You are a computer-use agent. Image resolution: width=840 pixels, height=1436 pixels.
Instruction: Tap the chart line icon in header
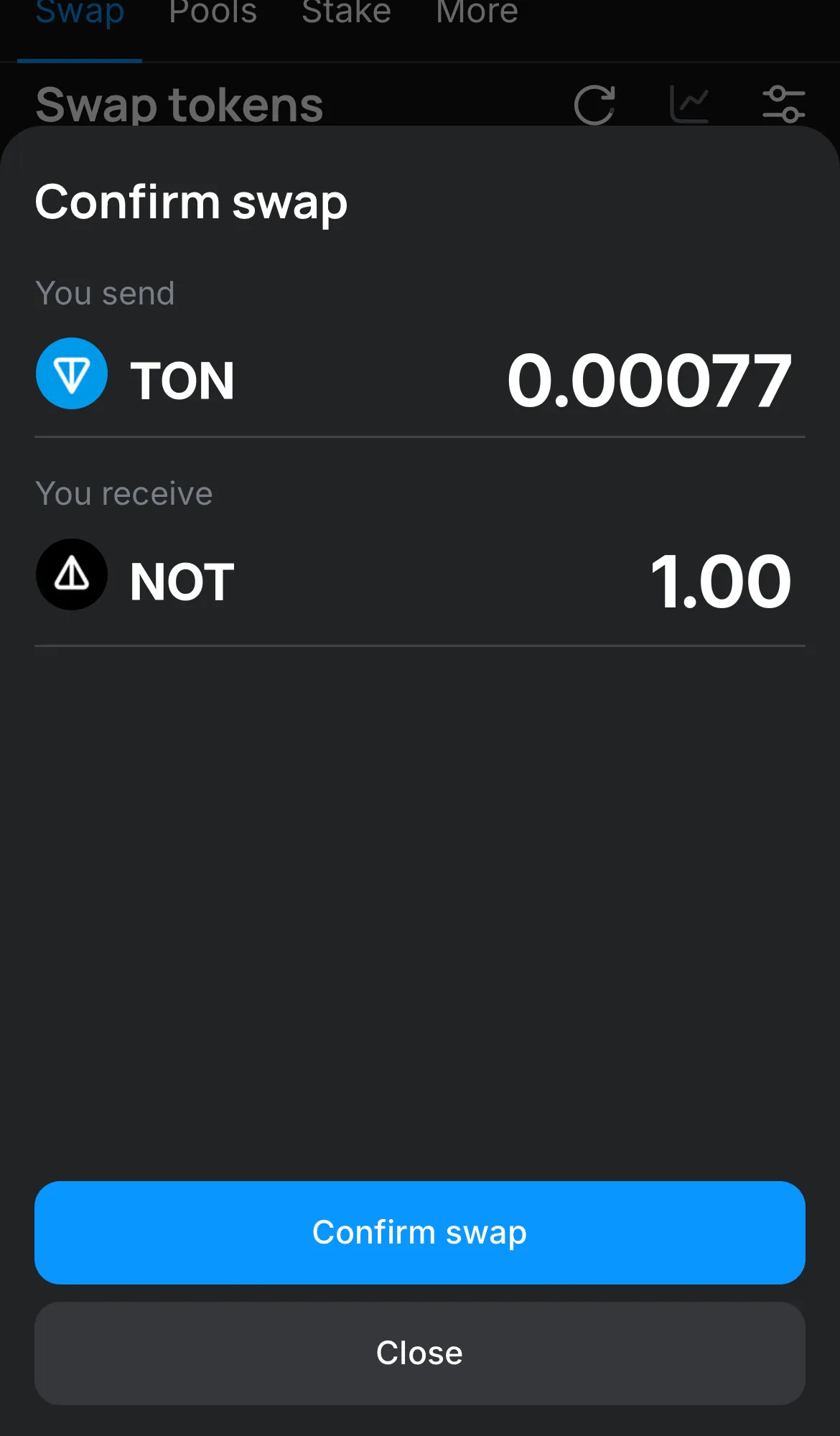[690, 105]
